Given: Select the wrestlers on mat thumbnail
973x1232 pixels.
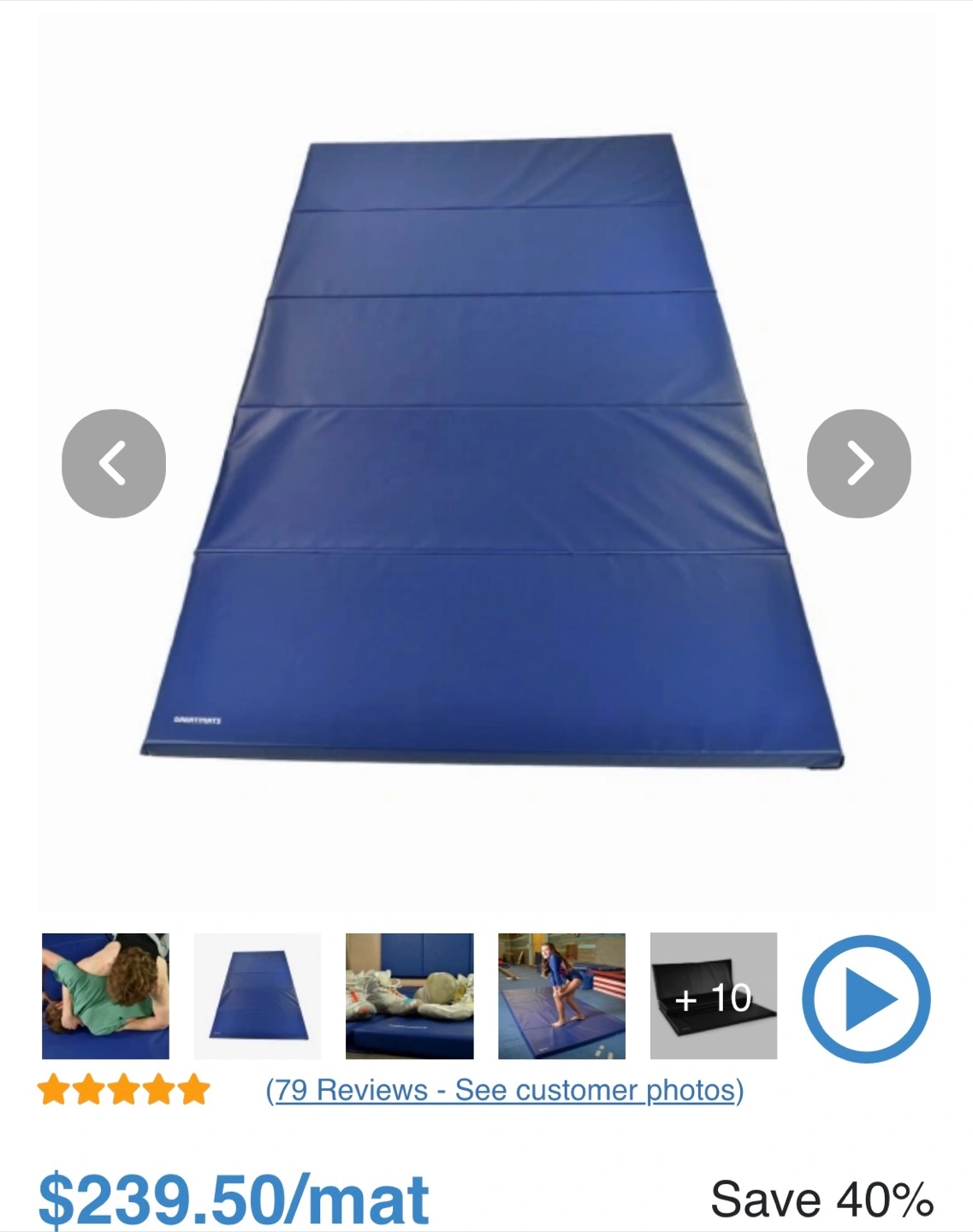Looking at the screenshot, I should click(105, 996).
